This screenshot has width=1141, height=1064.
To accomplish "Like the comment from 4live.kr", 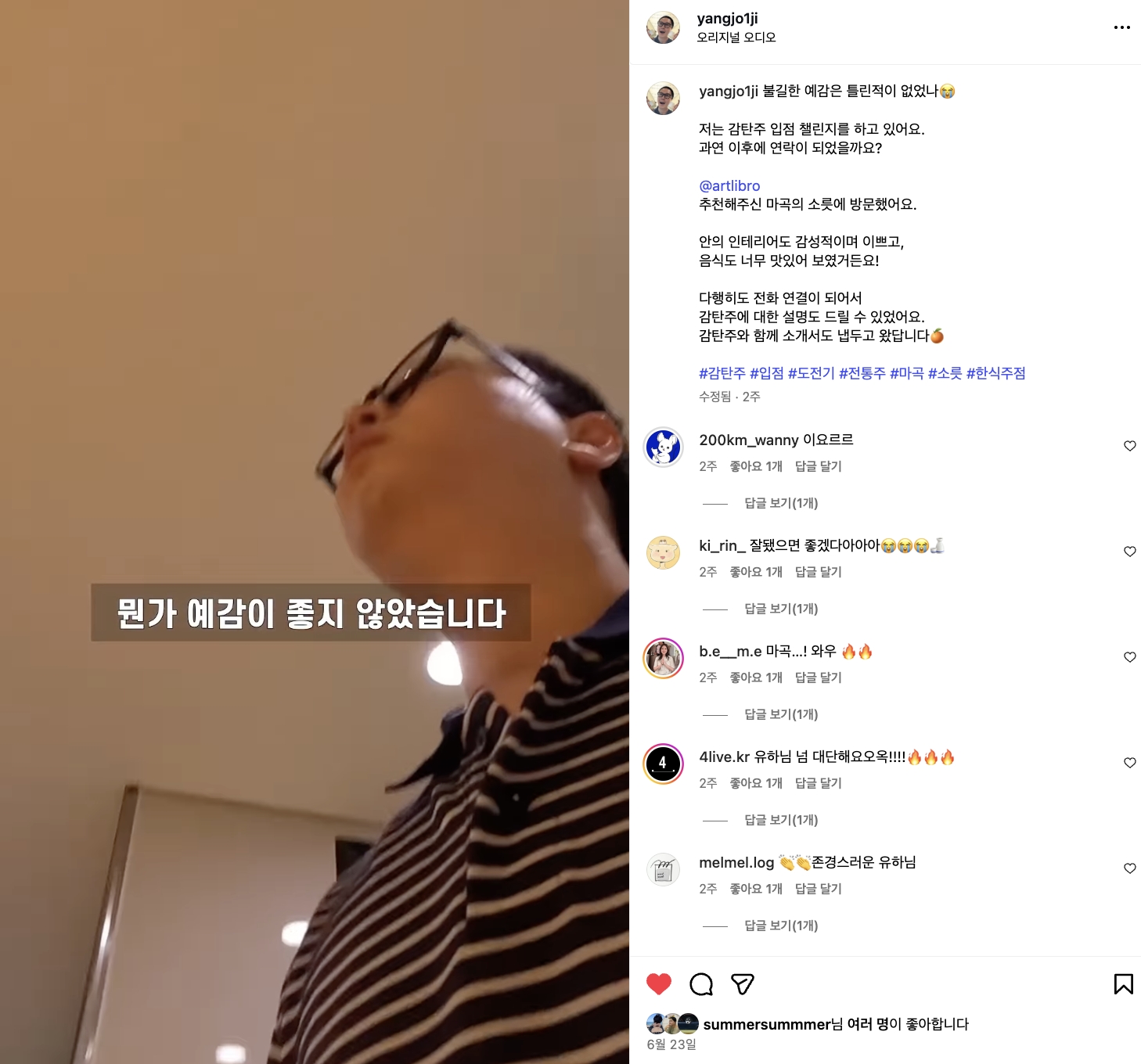I will point(1129,763).
